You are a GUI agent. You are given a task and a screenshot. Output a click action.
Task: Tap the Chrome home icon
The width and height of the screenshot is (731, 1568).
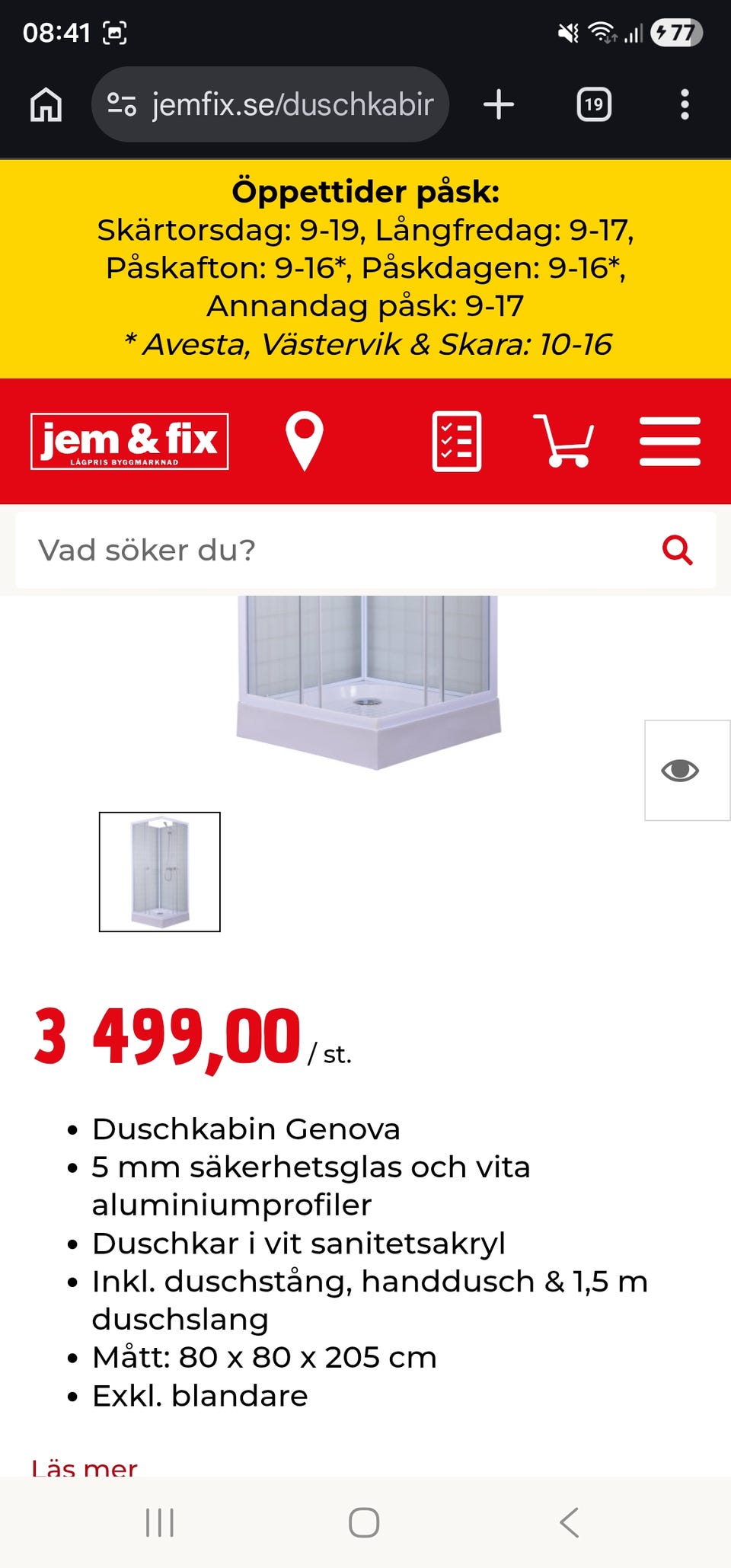click(x=46, y=104)
